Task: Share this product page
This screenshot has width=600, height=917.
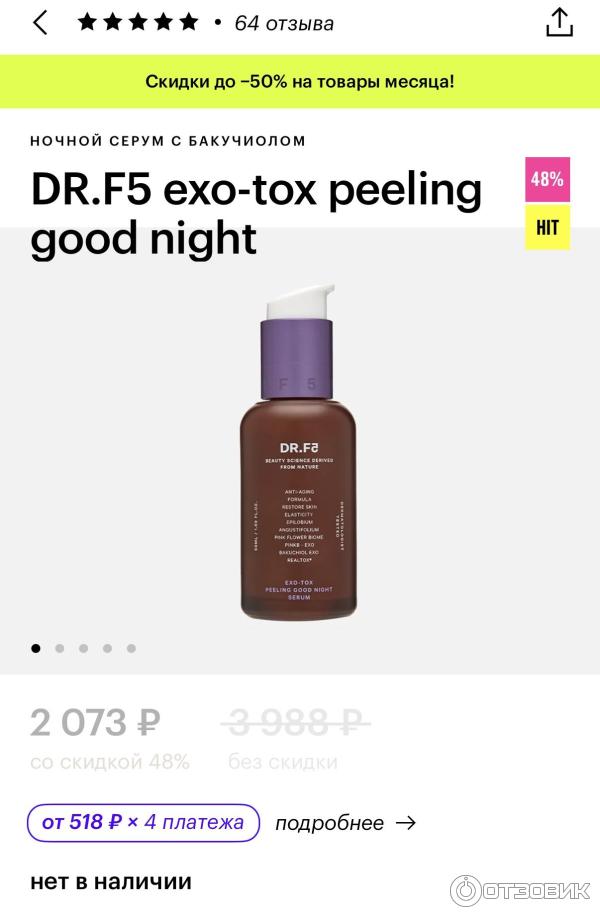Action: [559, 23]
